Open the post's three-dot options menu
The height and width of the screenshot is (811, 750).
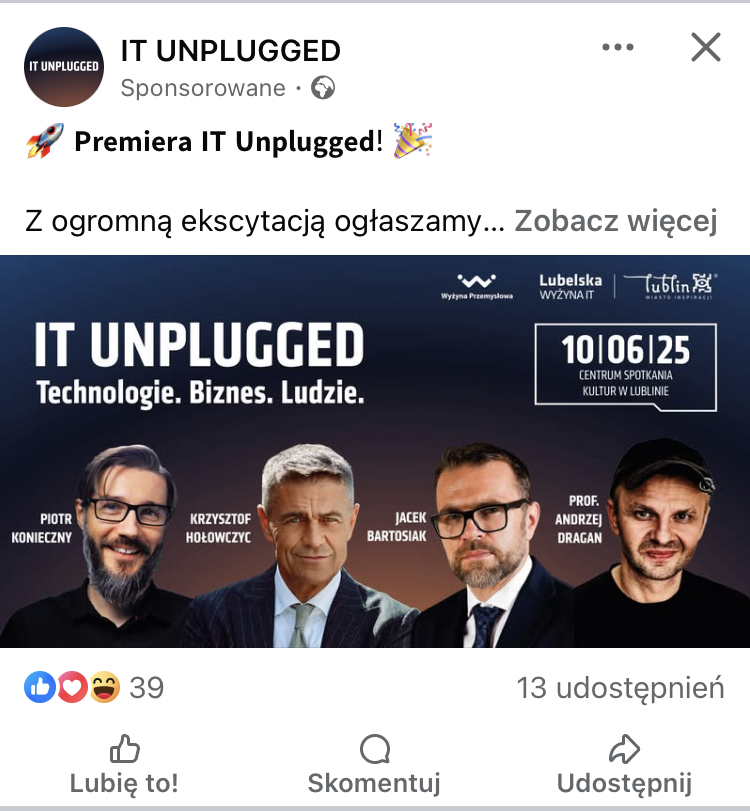[618, 47]
